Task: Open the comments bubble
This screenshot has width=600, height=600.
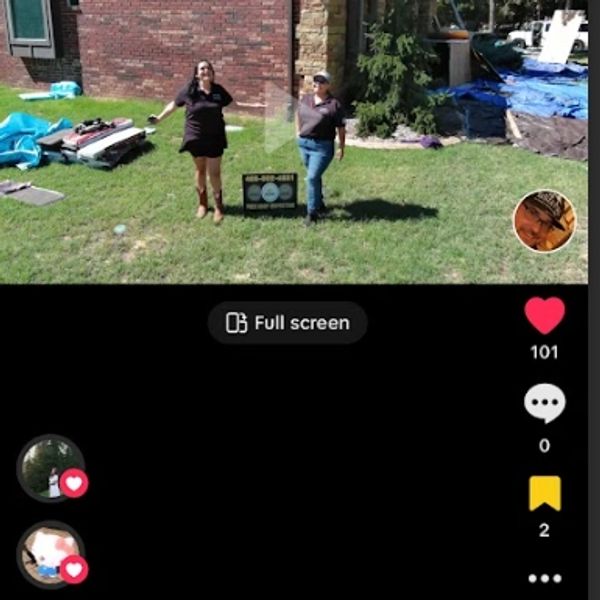Action: 544,403
